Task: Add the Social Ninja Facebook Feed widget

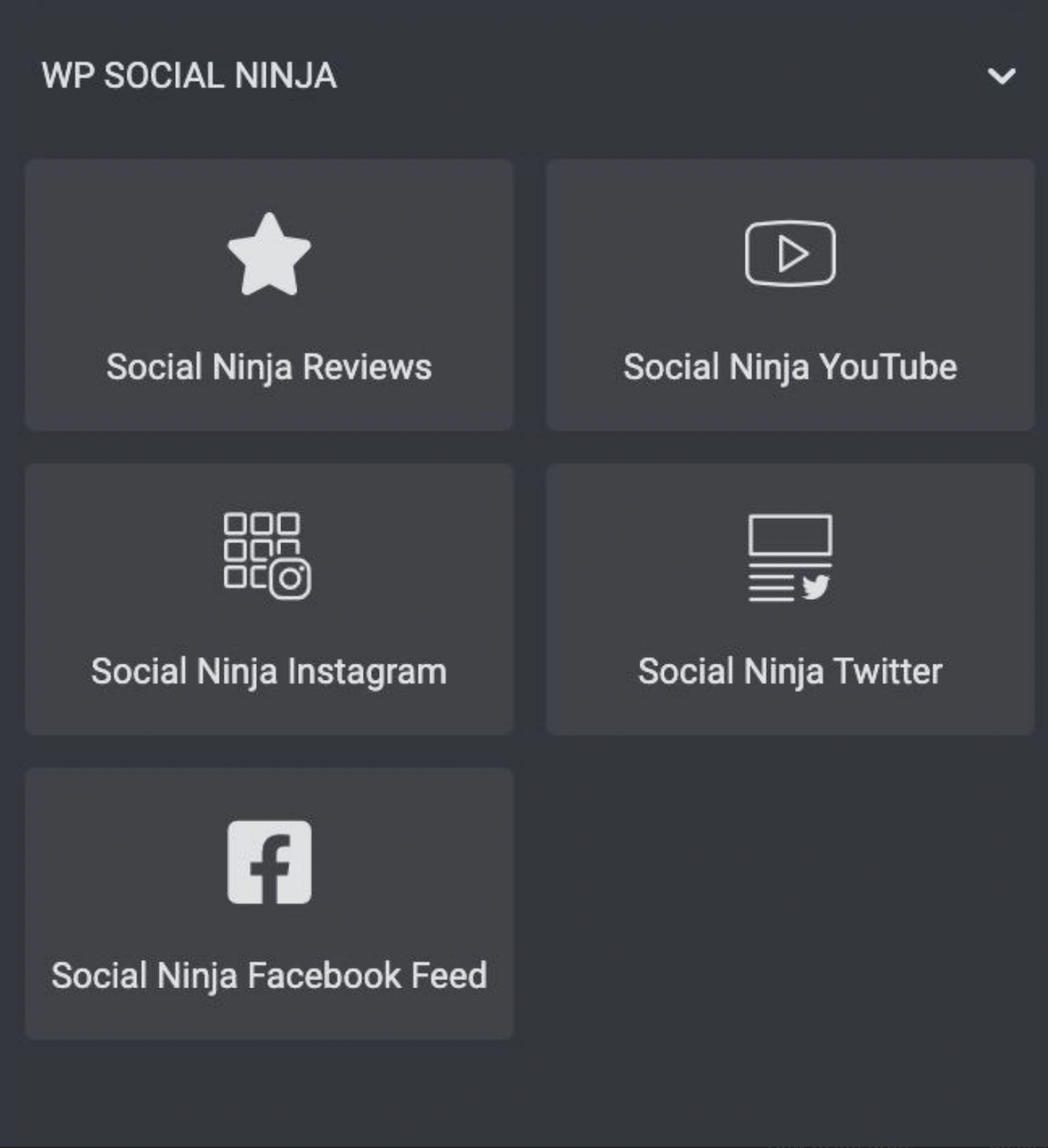Action: click(x=269, y=903)
